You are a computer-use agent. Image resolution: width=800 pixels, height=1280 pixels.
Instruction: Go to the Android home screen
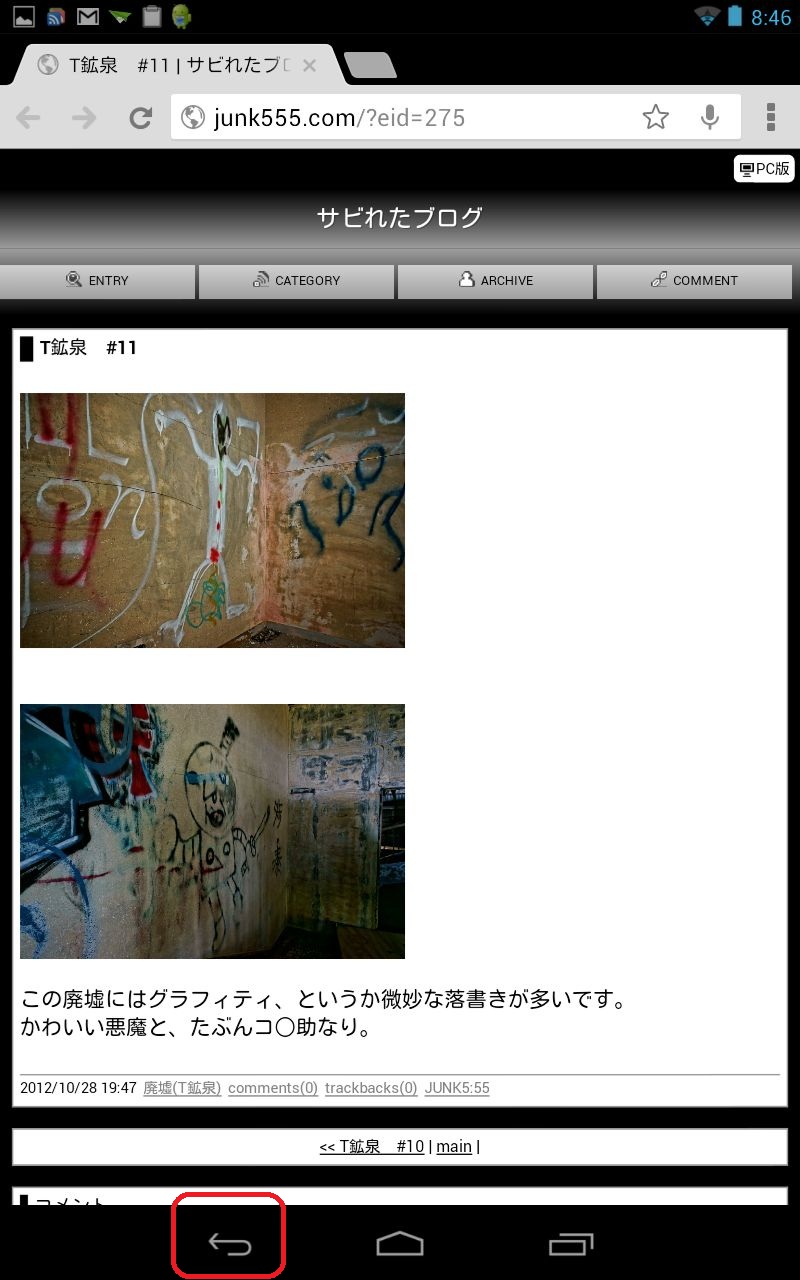(400, 1244)
